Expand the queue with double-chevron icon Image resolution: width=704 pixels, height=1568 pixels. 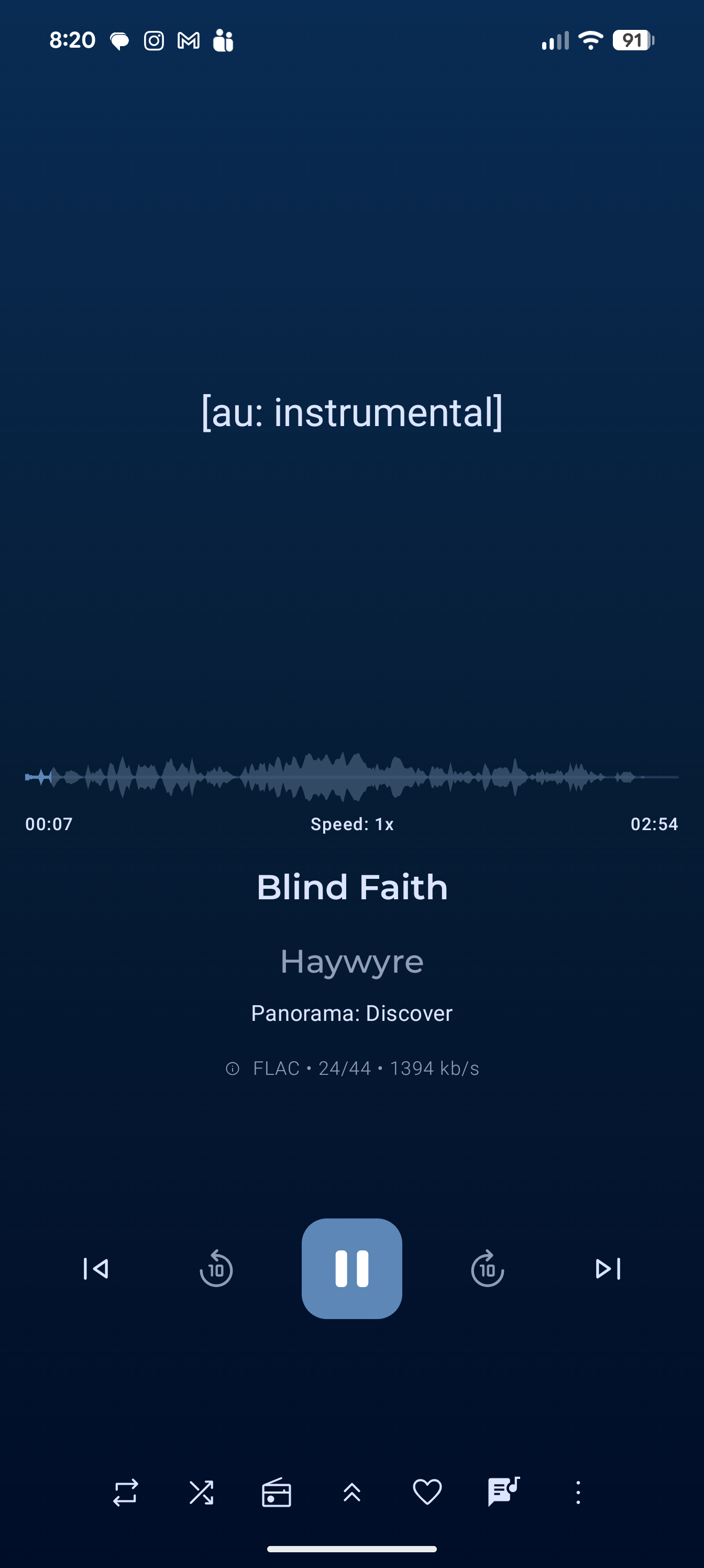coord(351,1493)
